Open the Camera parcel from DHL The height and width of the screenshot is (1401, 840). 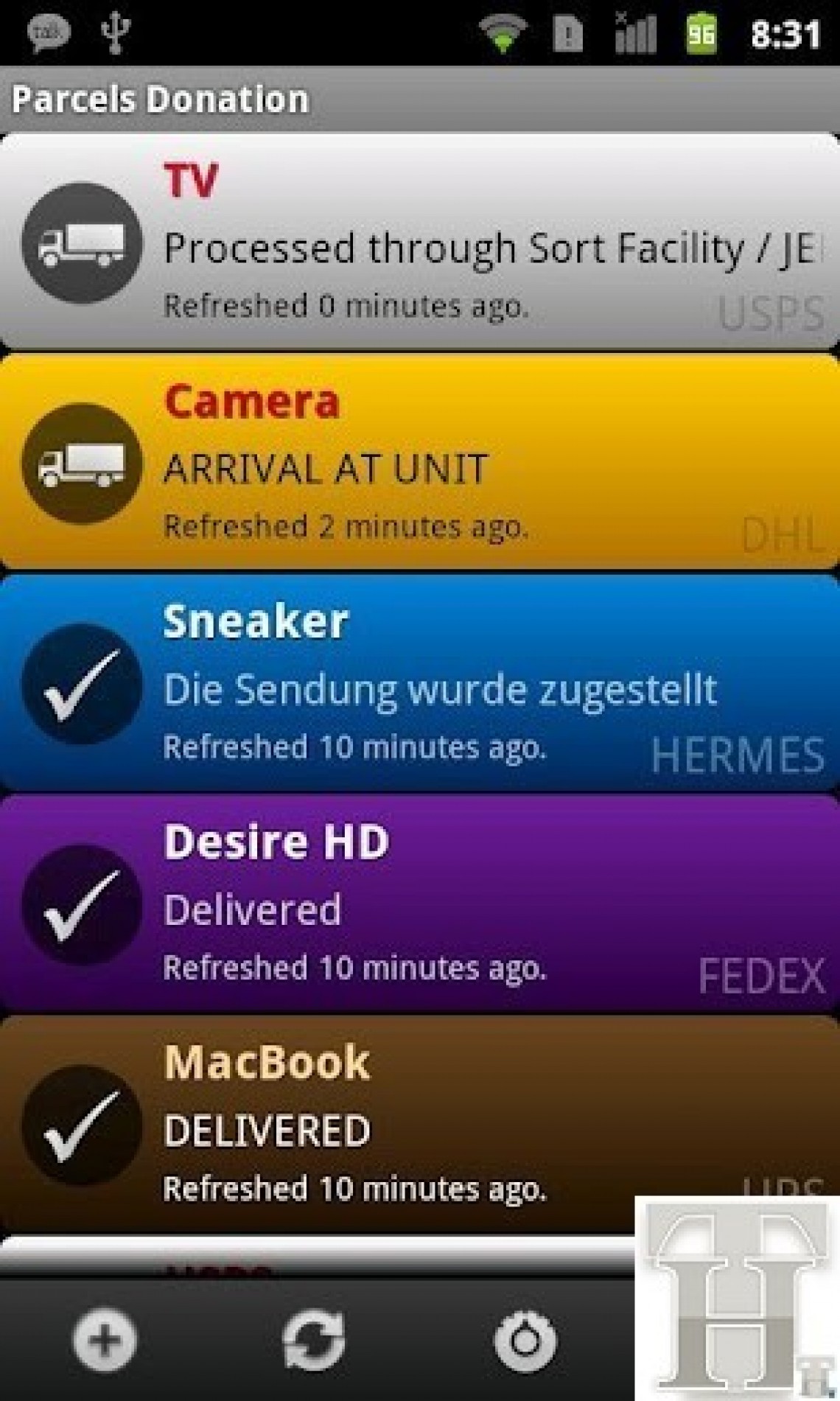(420, 462)
